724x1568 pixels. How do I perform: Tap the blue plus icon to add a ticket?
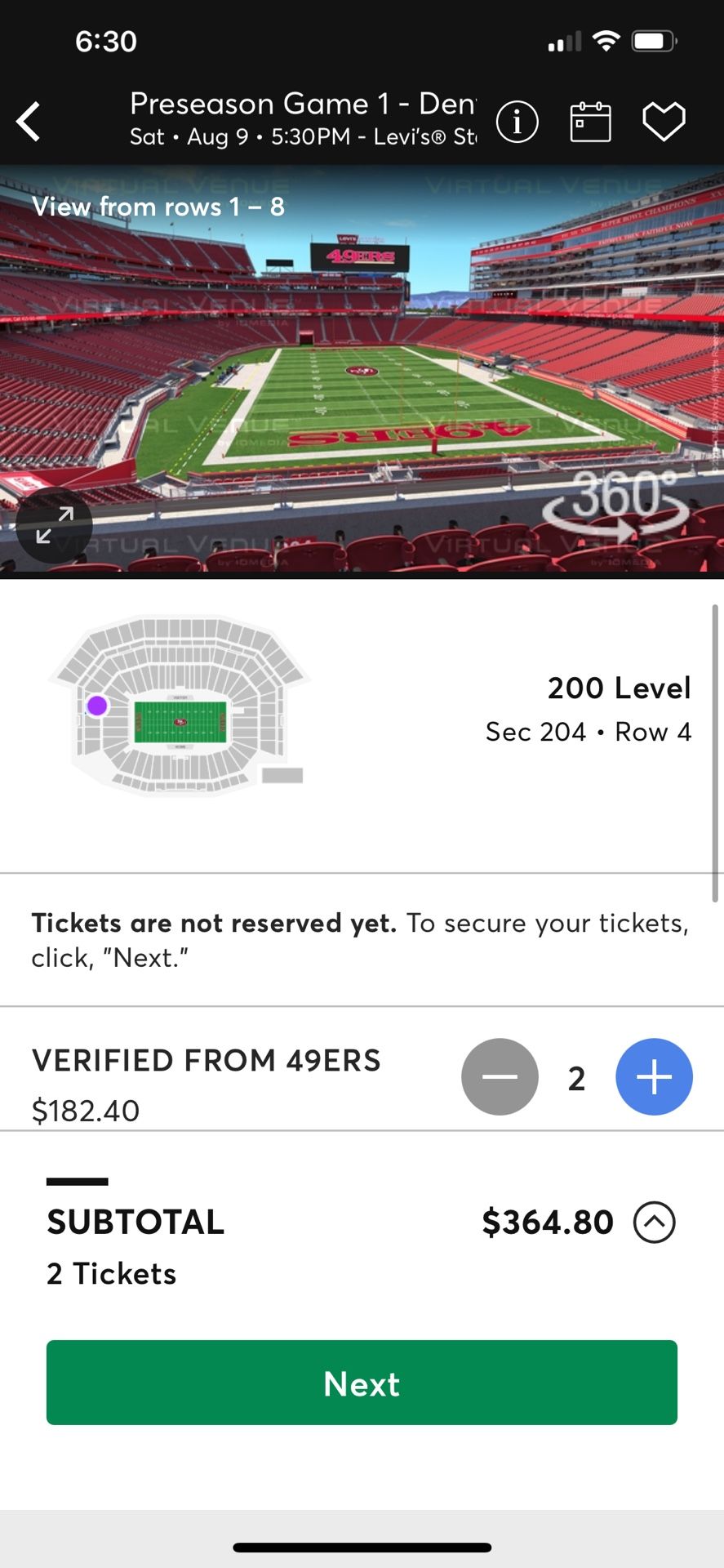click(x=654, y=1076)
